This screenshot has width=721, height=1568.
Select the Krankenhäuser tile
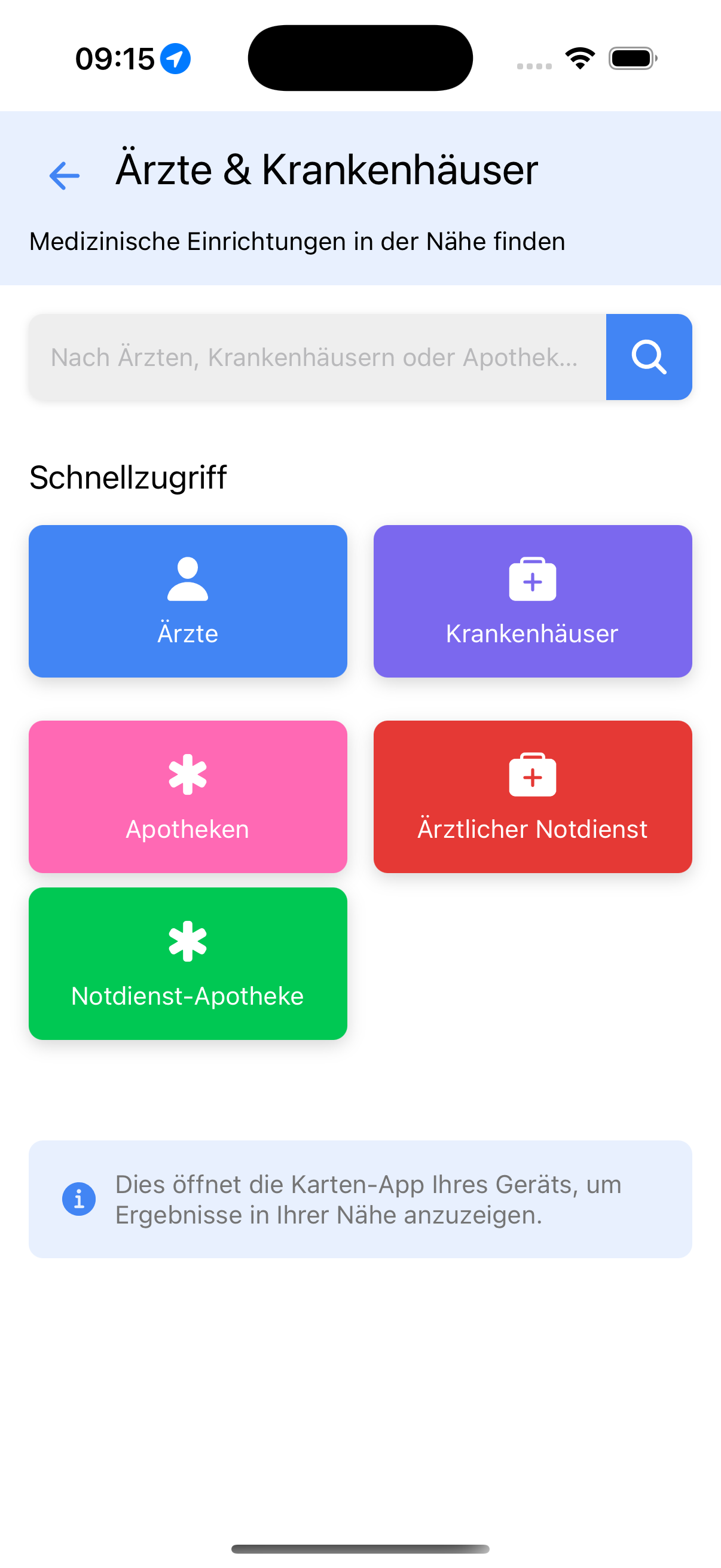pyautogui.click(x=533, y=602)
